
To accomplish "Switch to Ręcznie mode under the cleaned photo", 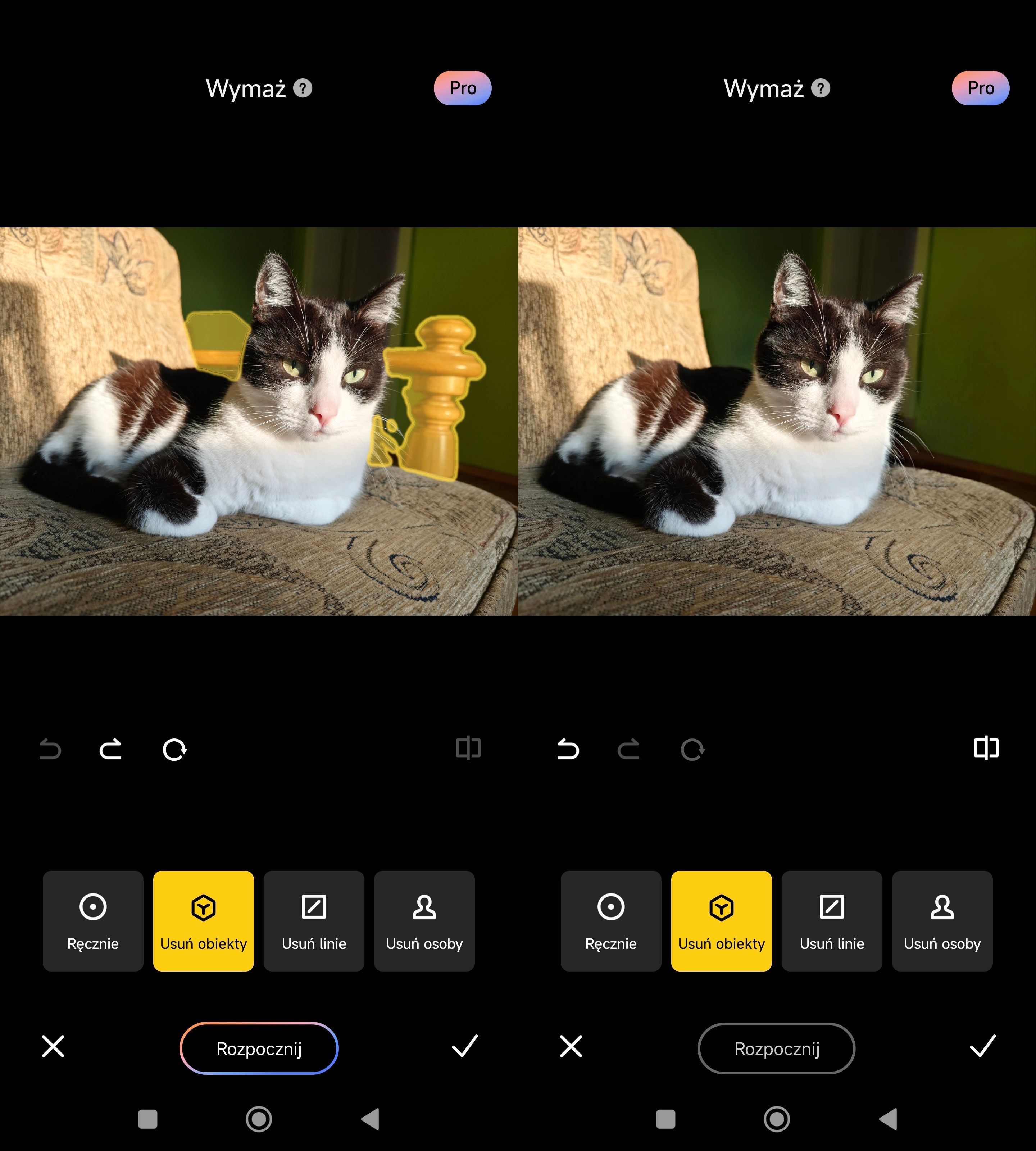I will (611, 920).
